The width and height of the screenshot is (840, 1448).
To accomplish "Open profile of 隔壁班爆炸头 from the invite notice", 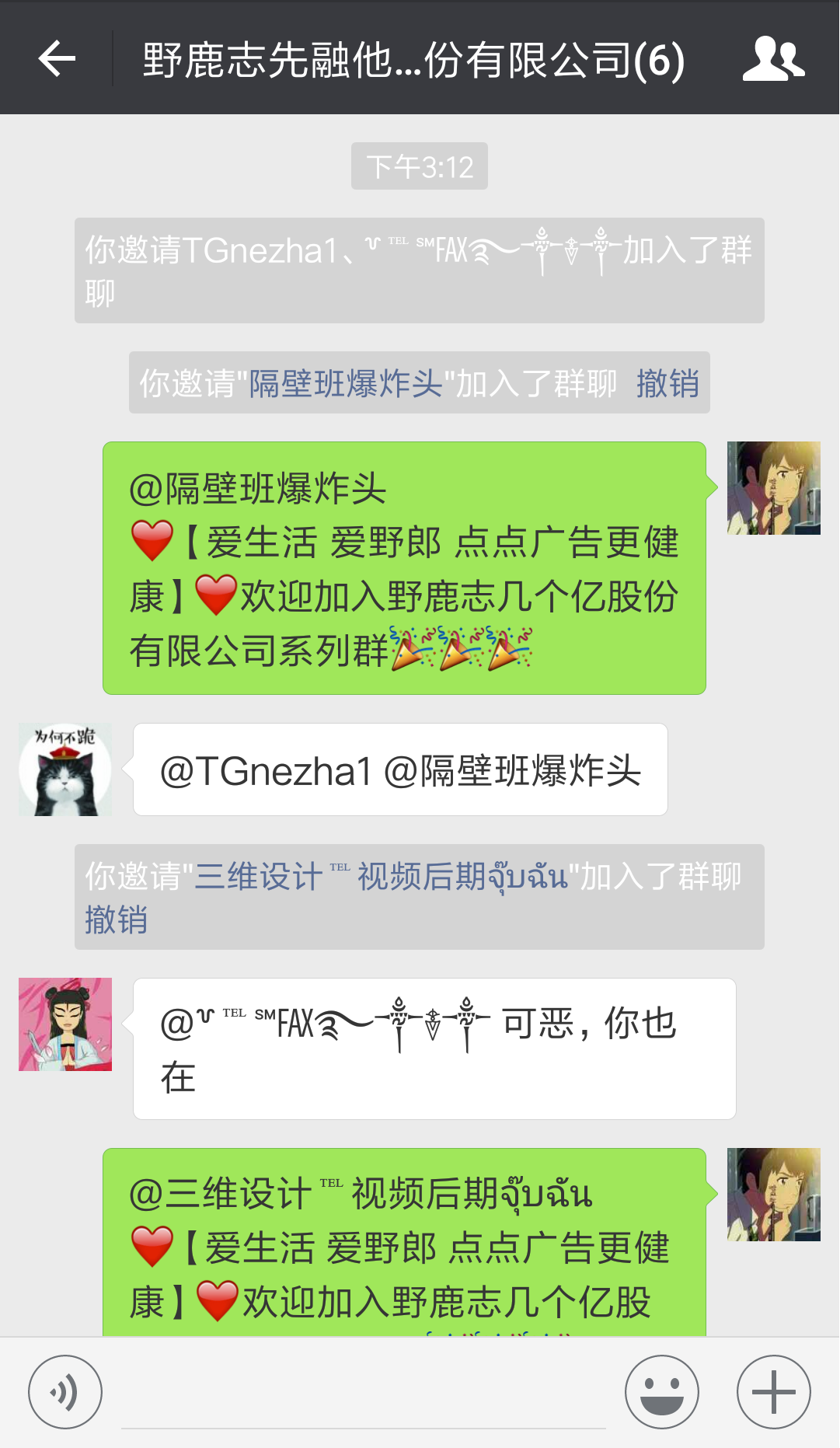I will 346,383.
